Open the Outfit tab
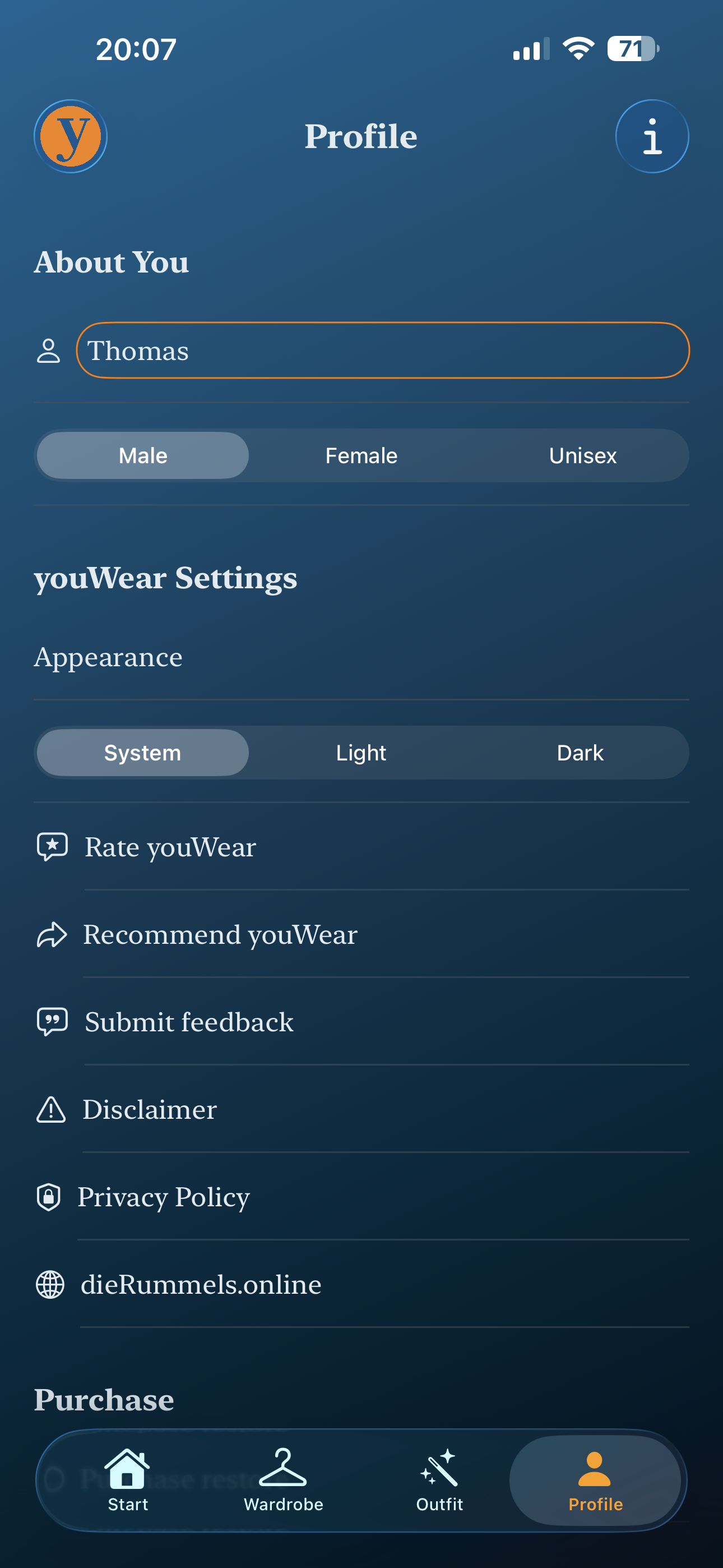Image resolution: width=723 pixels, height=1568 pixels. [439, 1480]
